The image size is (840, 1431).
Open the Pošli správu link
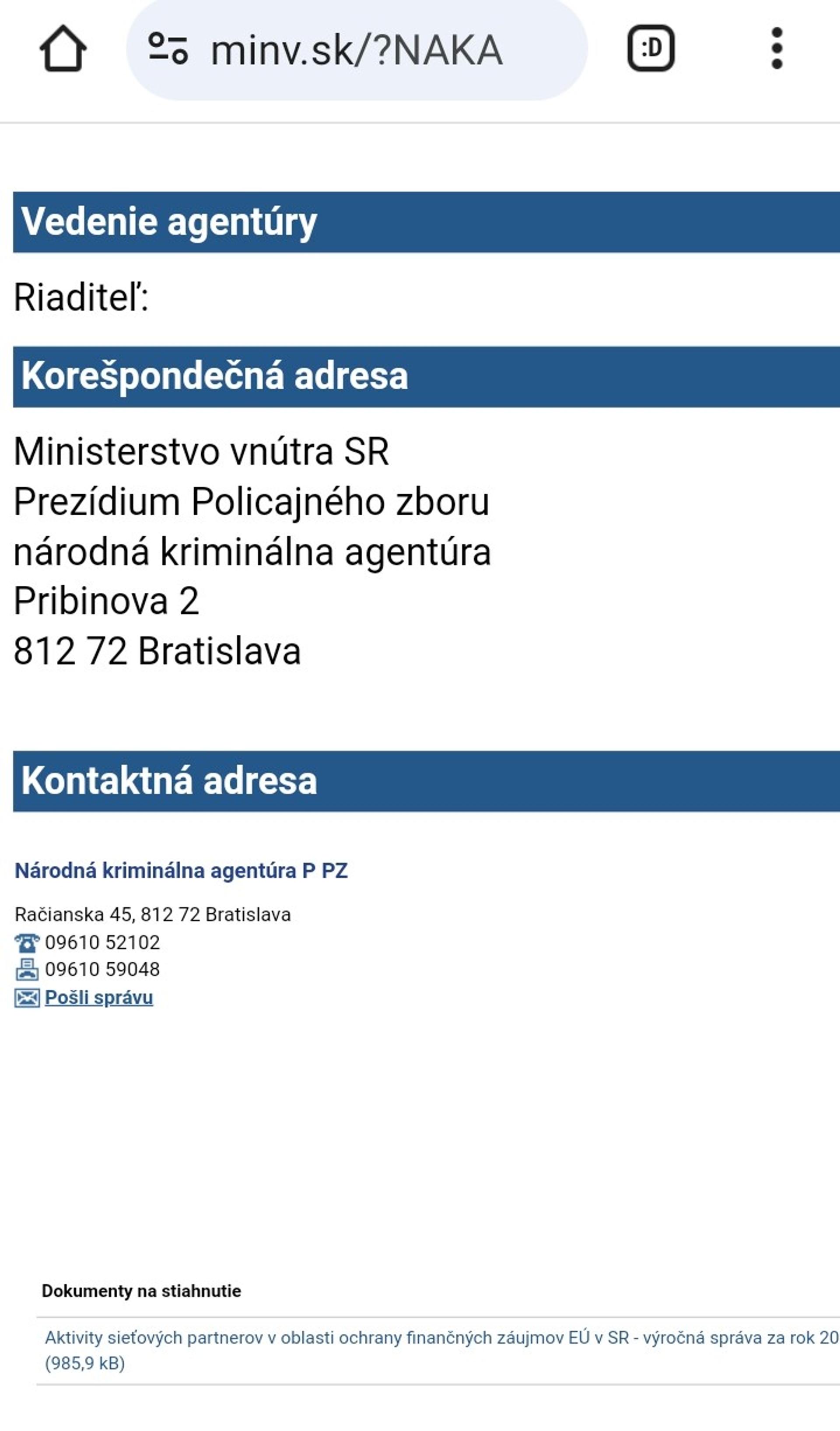pyautogui.click(x=99, y=998)
